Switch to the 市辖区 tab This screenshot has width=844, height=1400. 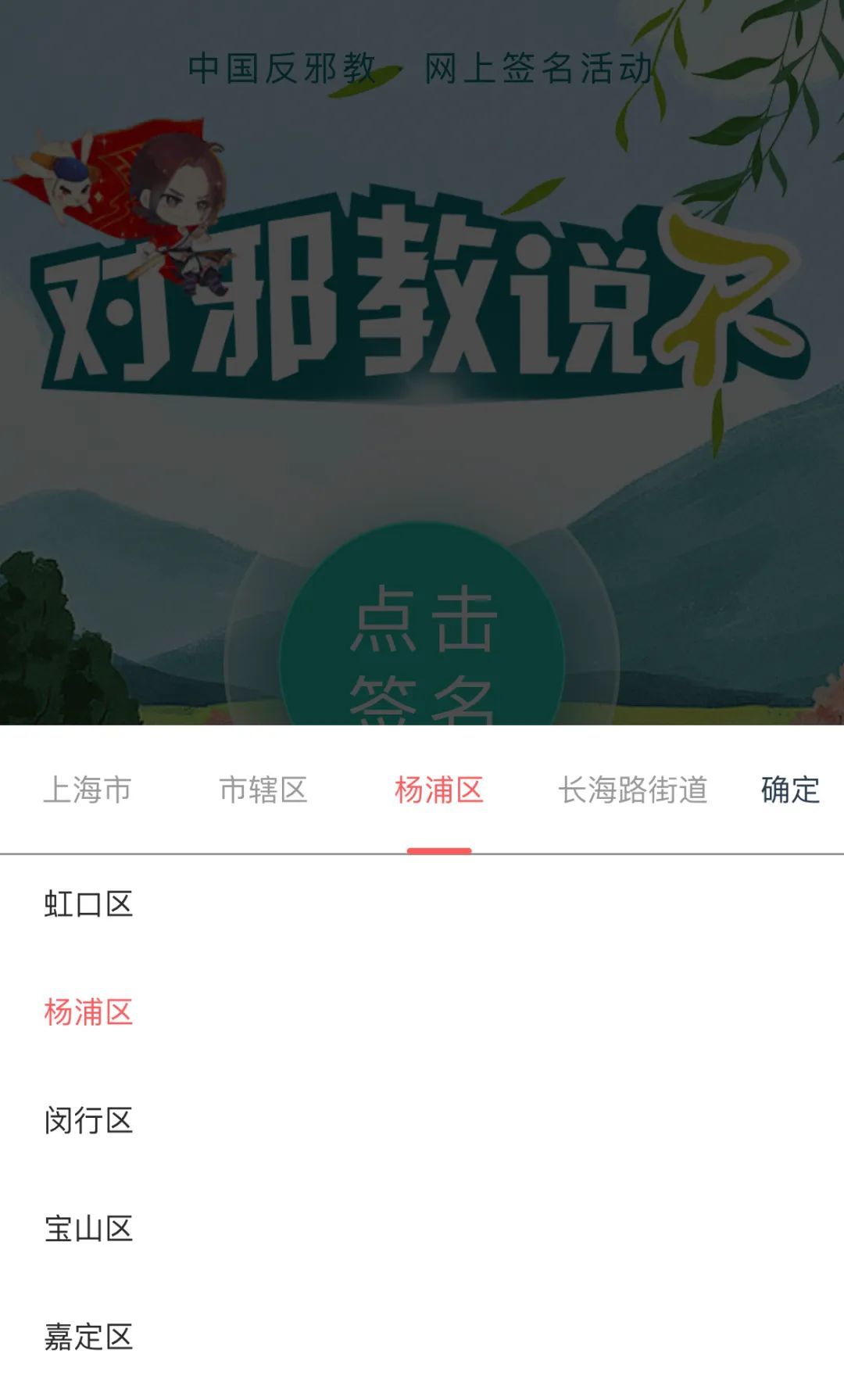(x=263, y=790)
